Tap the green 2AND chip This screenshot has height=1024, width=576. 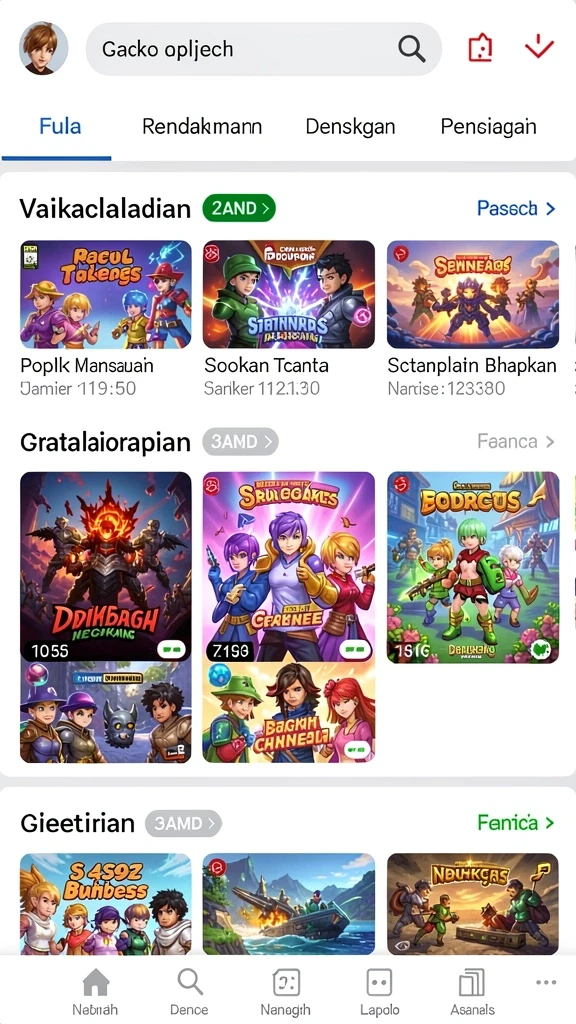(239, 208)
